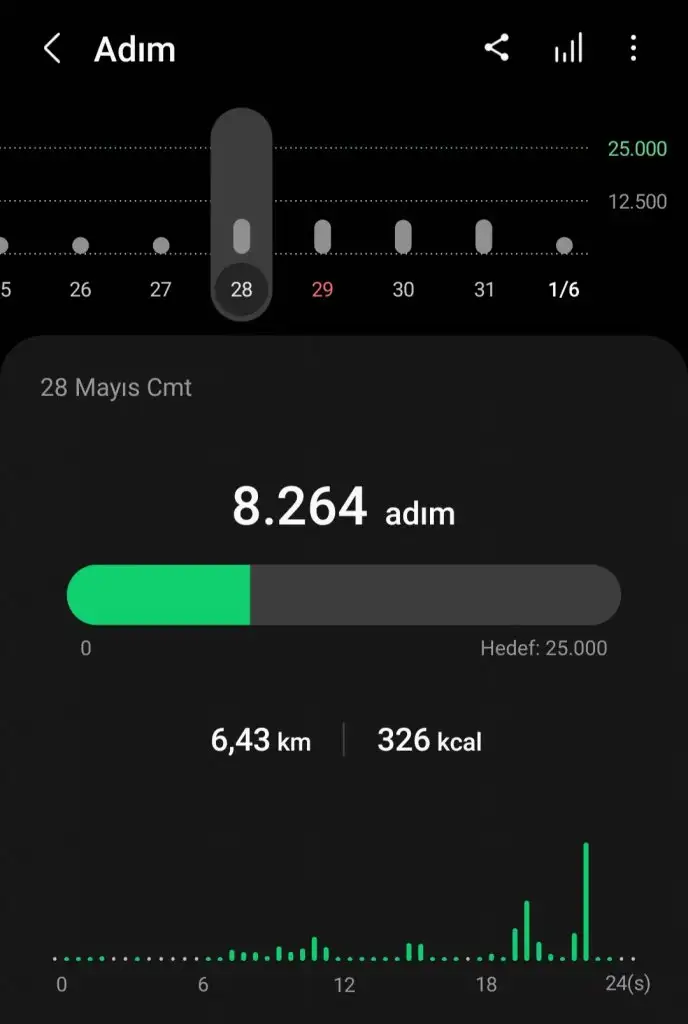Open the overflow menu
Image resolution: width=688 pixels, height=1024 pixels.
tap(633, 49)
